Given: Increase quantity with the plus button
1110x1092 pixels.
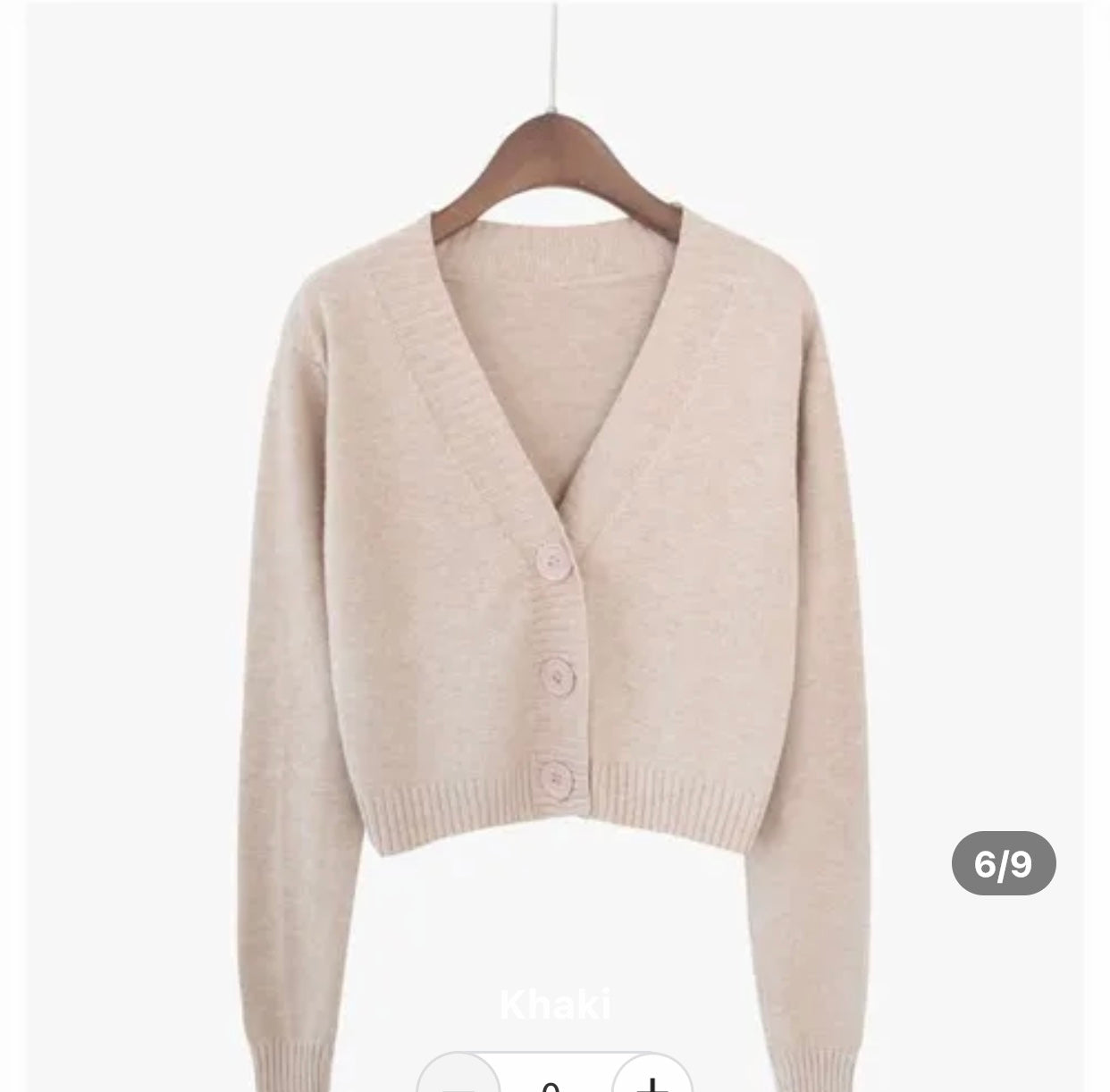Looking at the screenshot, I should [x=653, y=1079].
